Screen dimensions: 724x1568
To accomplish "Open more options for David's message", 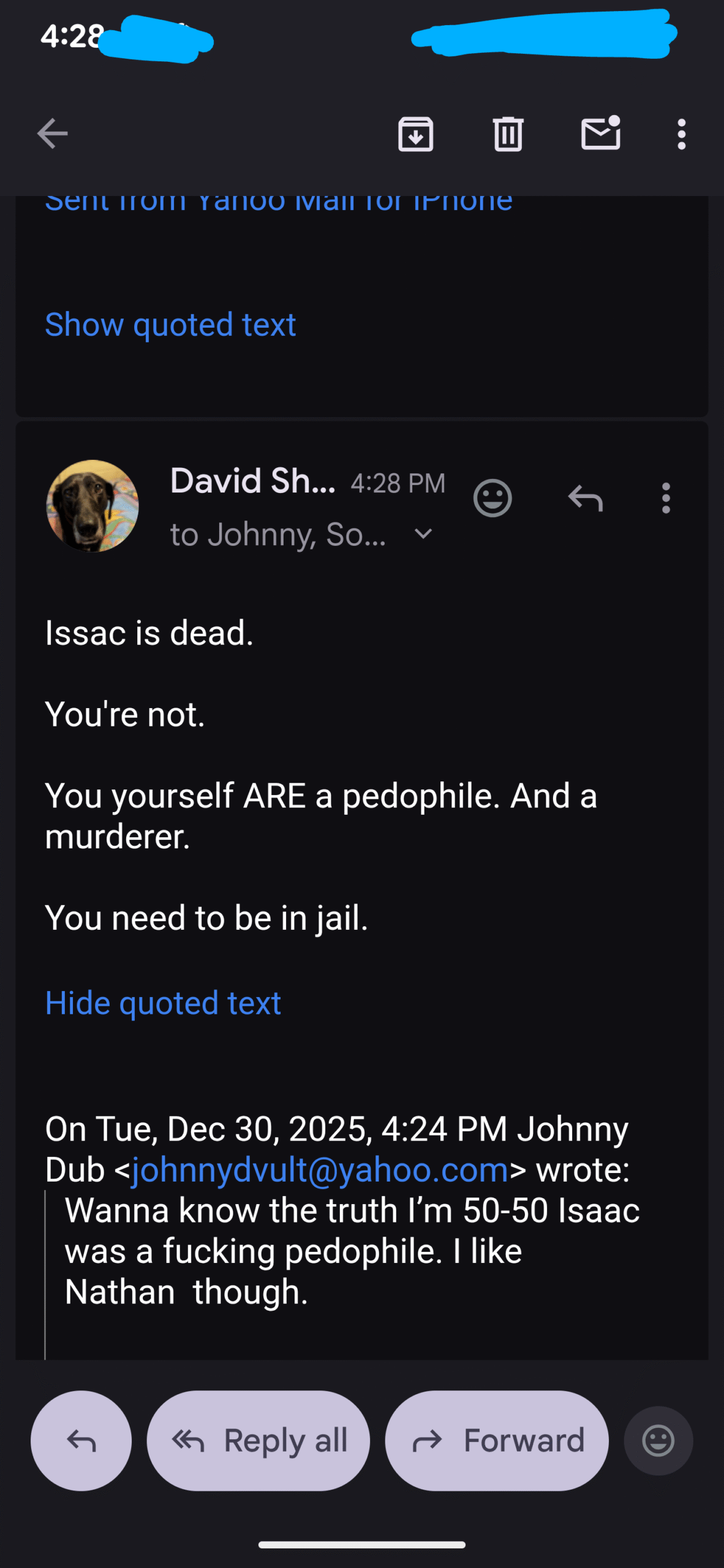I will tap(666, 498).
